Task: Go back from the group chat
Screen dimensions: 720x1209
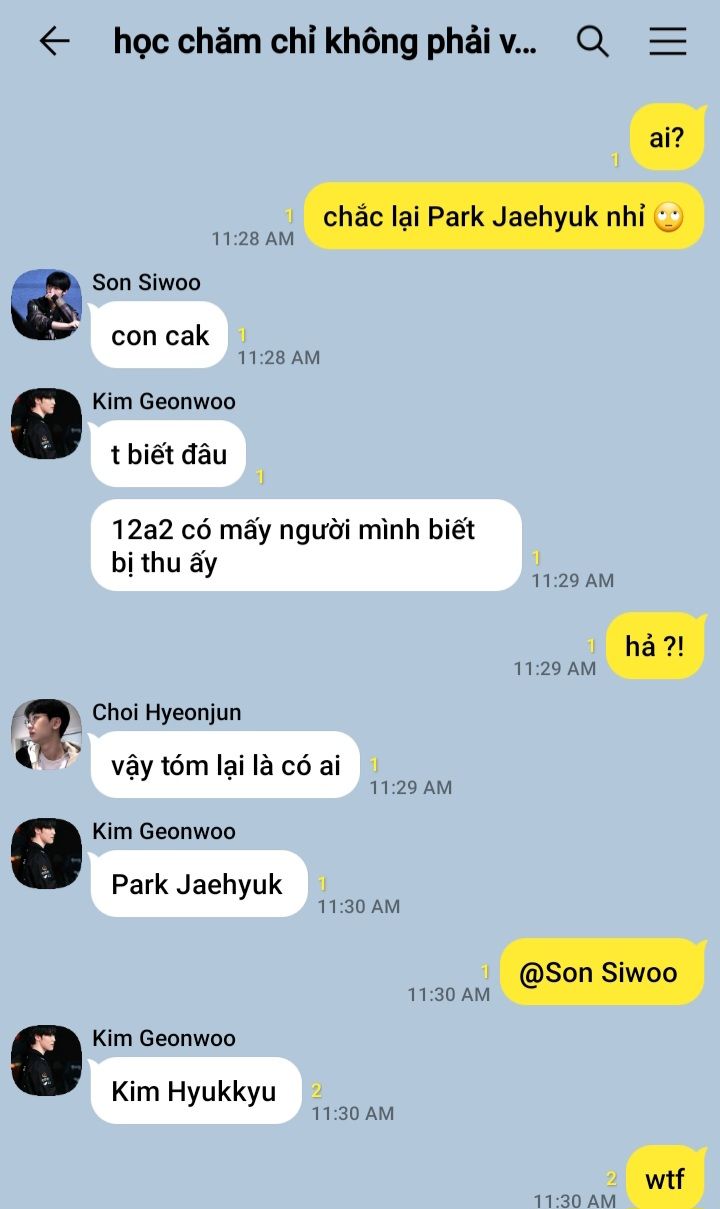Action: point(54,41)
